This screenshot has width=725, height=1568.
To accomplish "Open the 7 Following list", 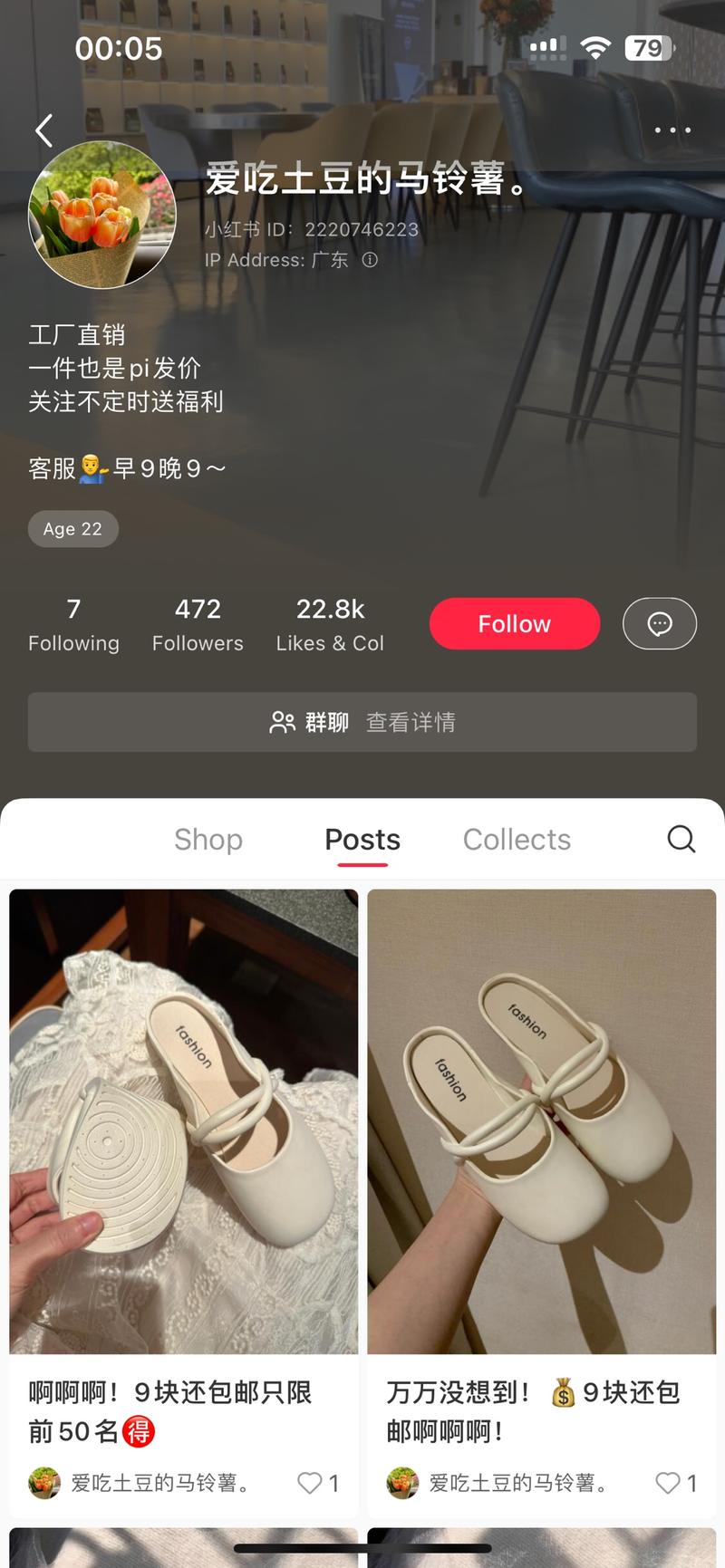I will point(73,623).
